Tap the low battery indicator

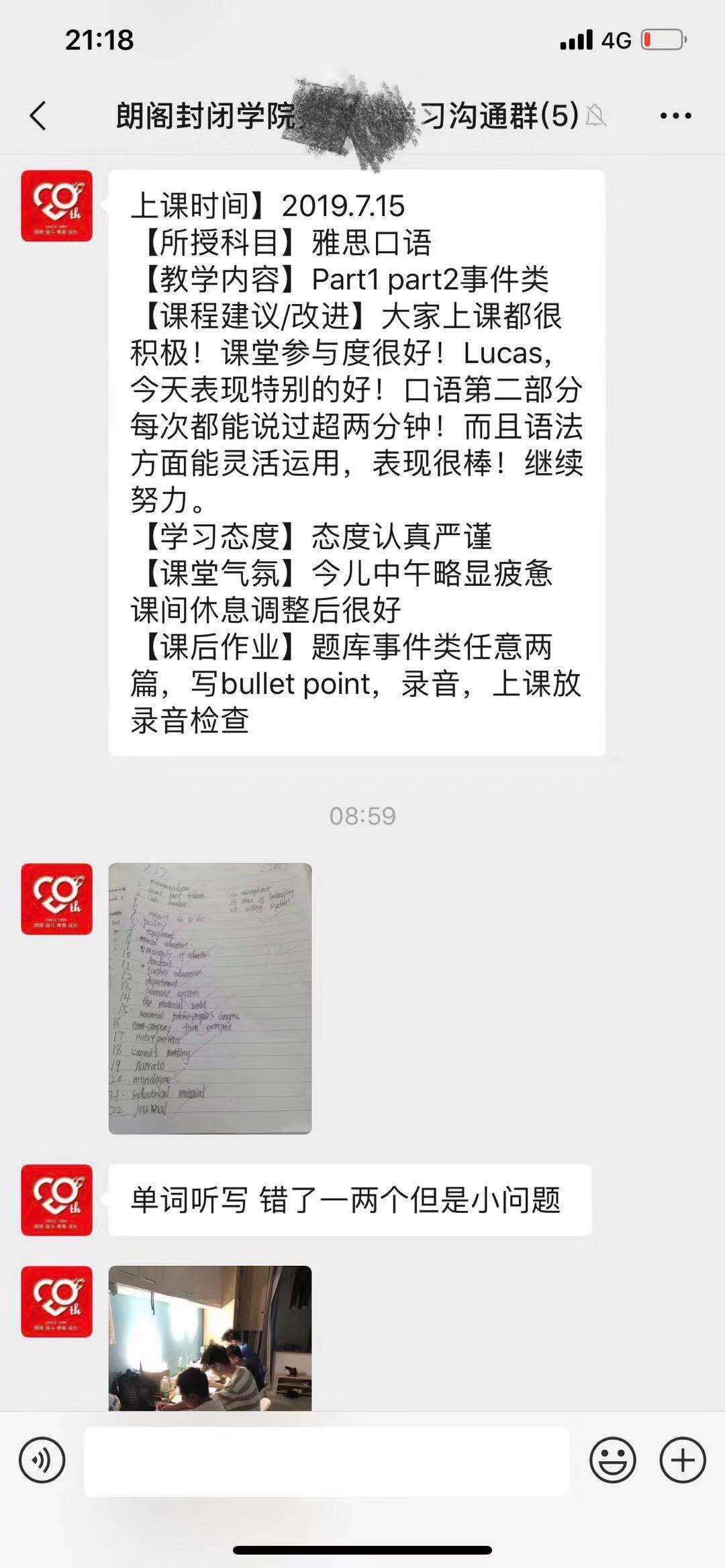coord(661,40)
